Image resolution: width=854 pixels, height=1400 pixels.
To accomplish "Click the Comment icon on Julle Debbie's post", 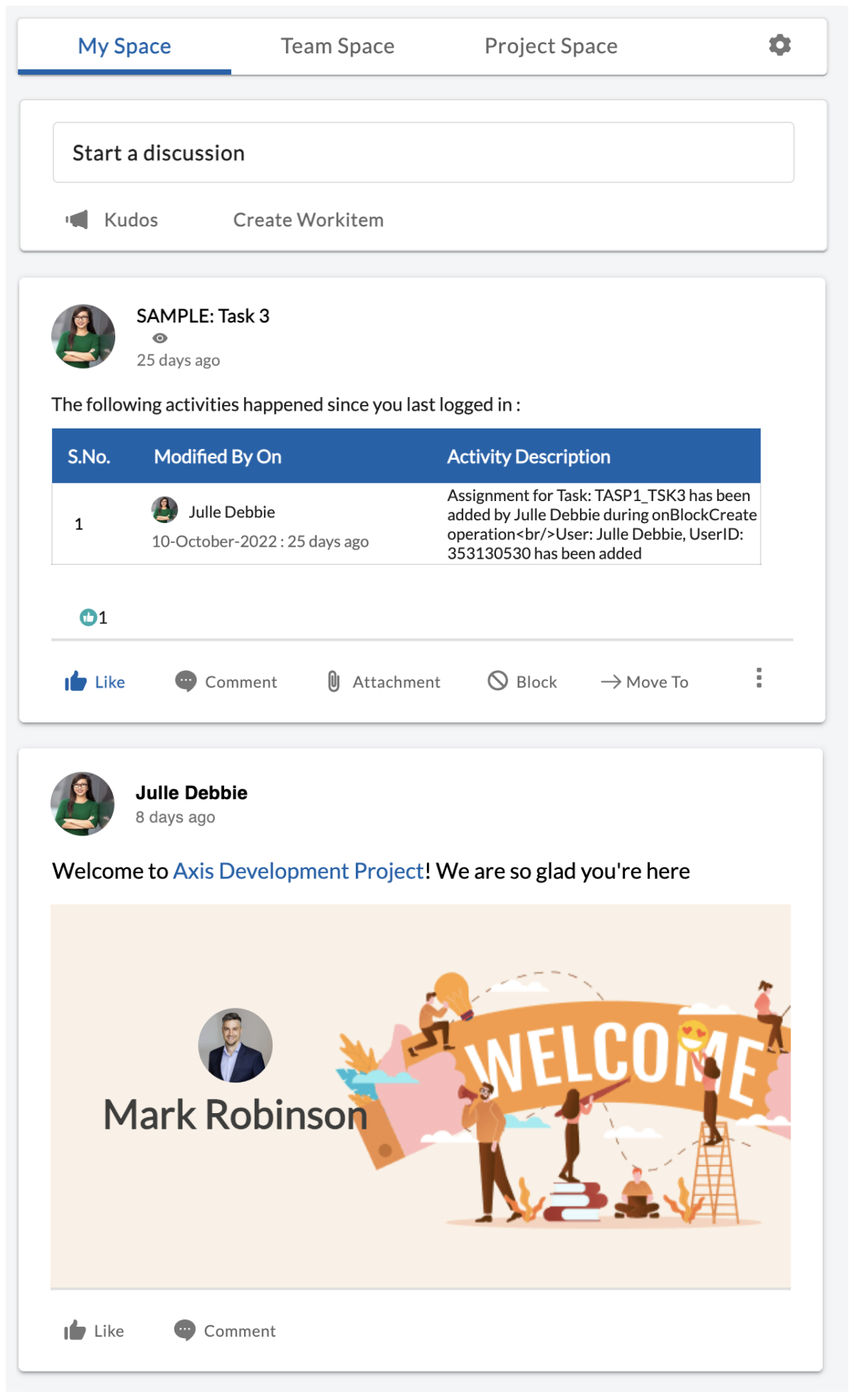I will tap(184, 1330).
